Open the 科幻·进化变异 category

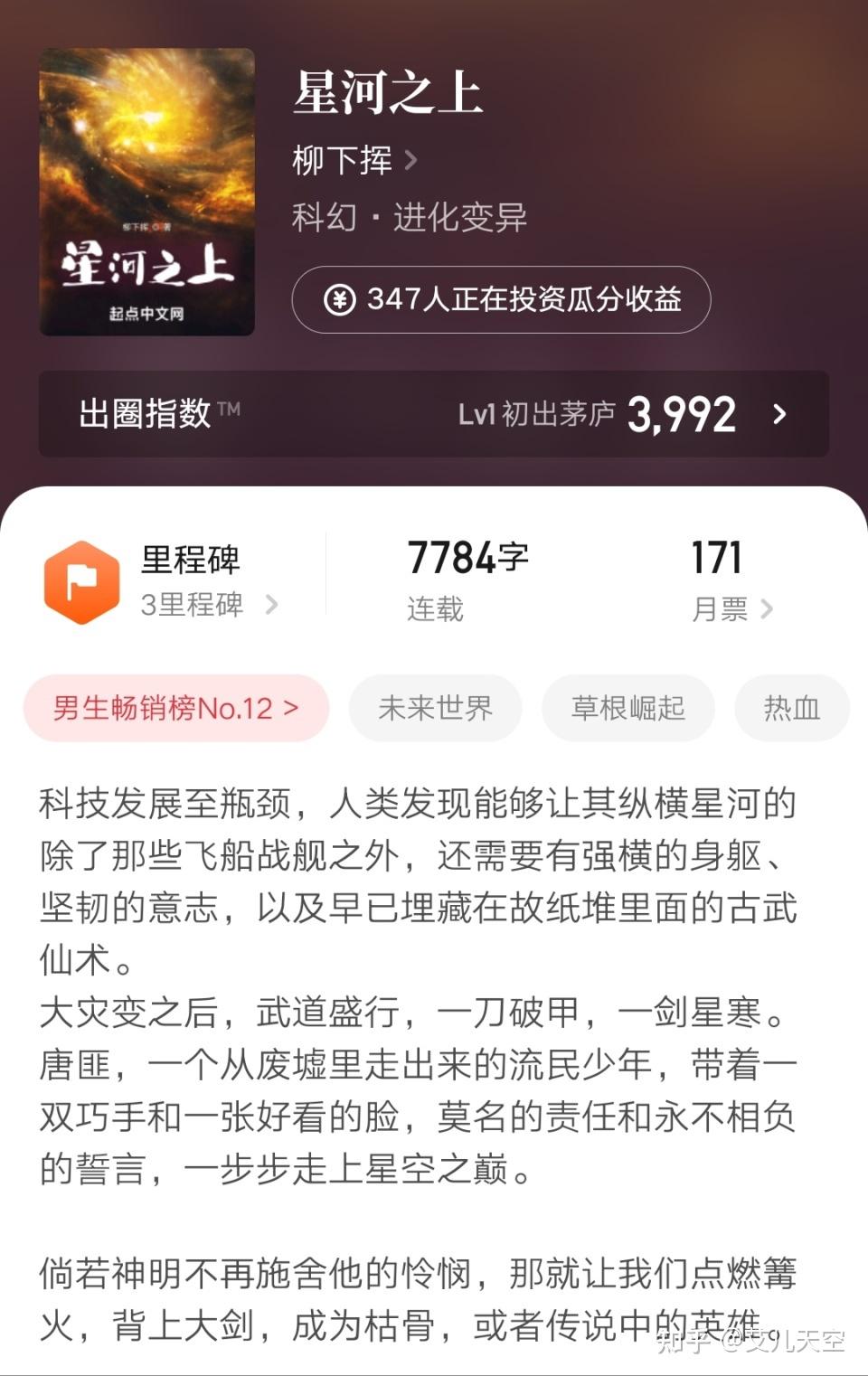click(x=409, y=217)
